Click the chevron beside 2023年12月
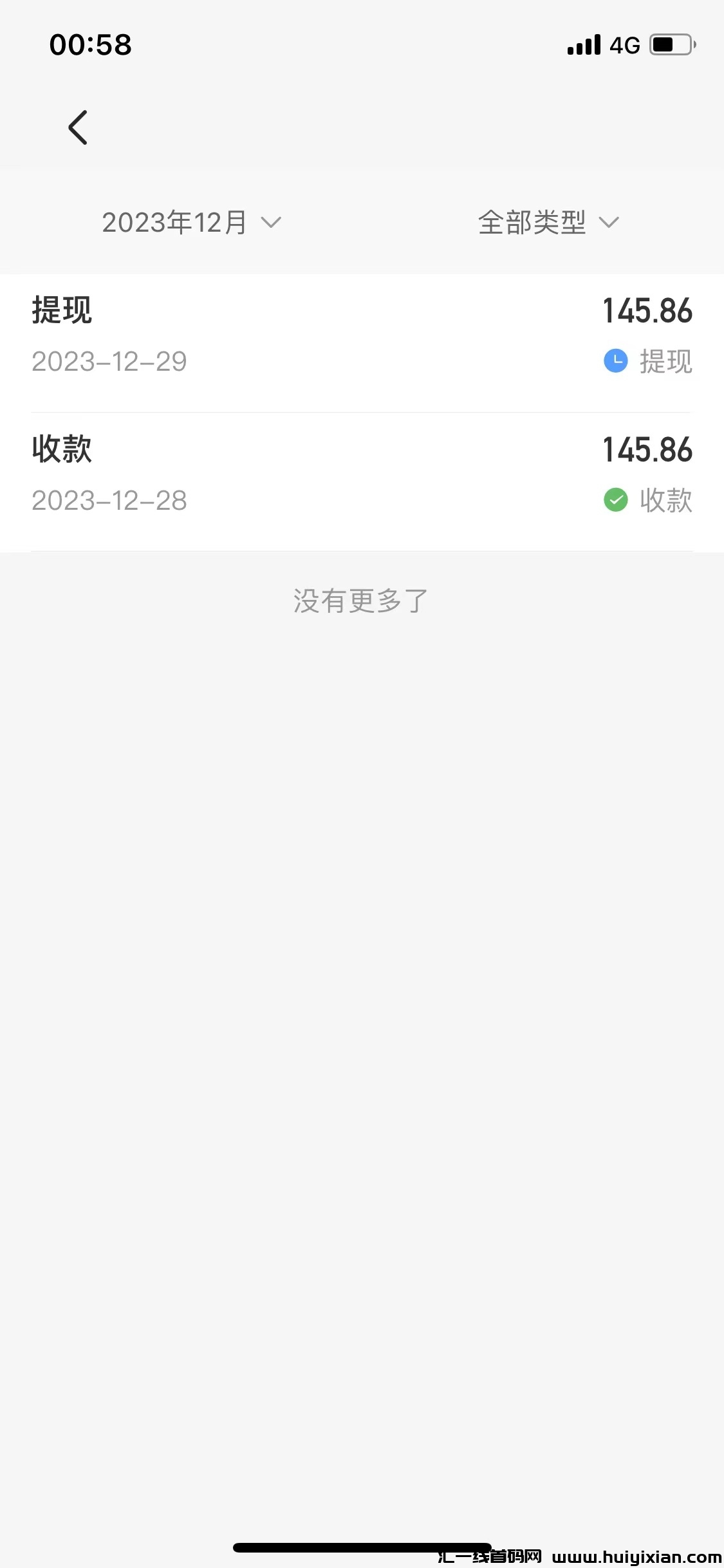The height and width of the screenshot is (1568, 724). (x=271, y=223)
